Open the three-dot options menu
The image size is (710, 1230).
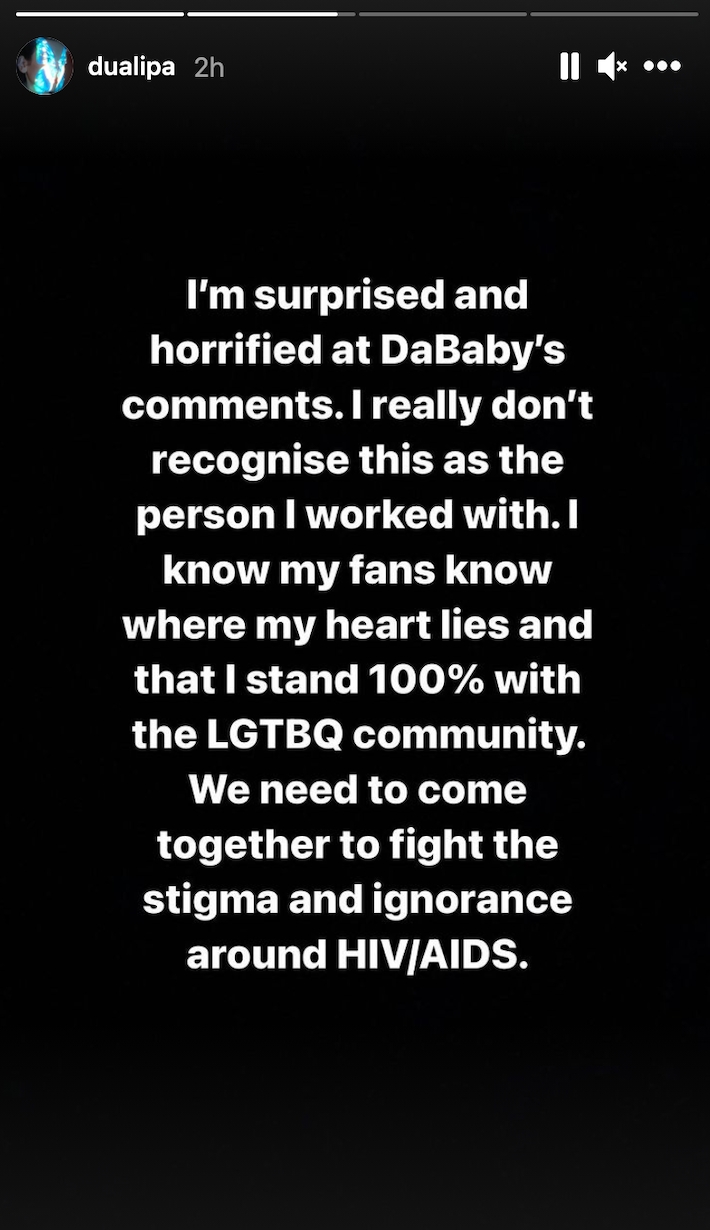pyautogui.click(x=662, y=67)
